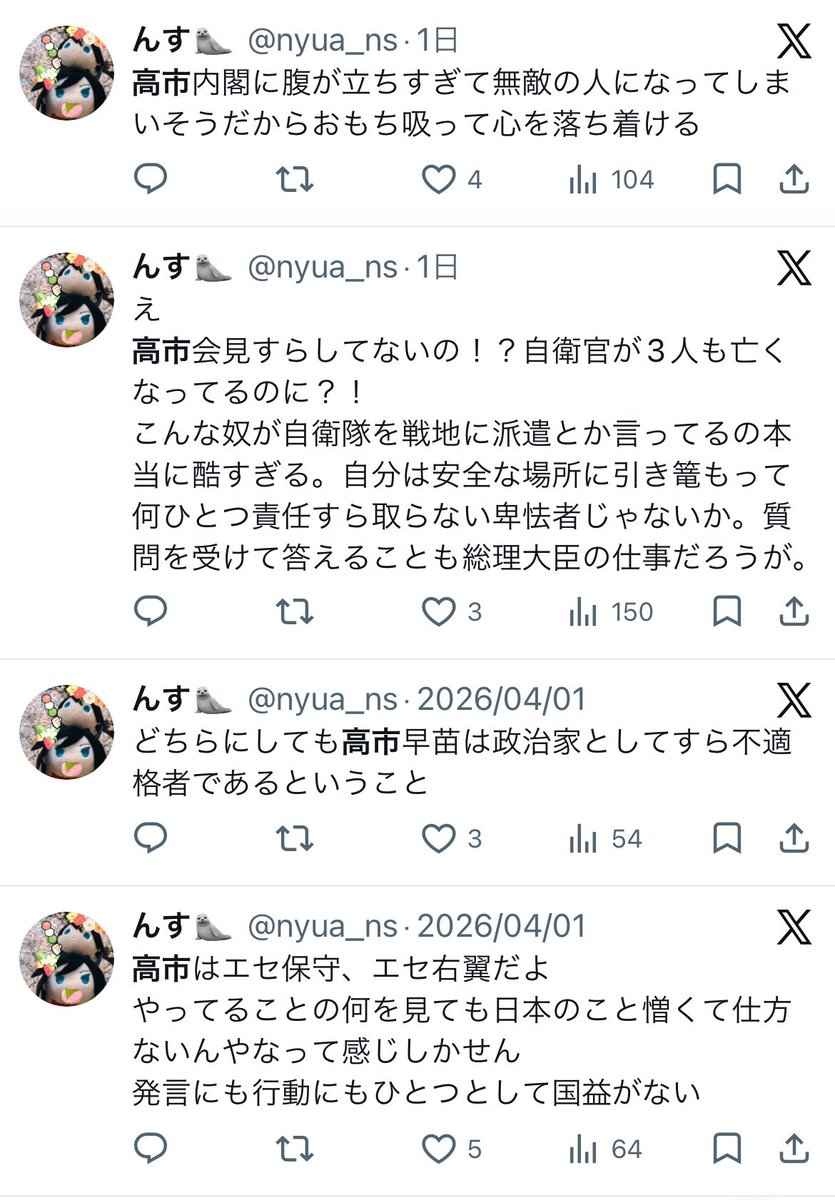Bookmark the tweet with 64 views
835x1200 pixels.
[x=727, y=1149]
